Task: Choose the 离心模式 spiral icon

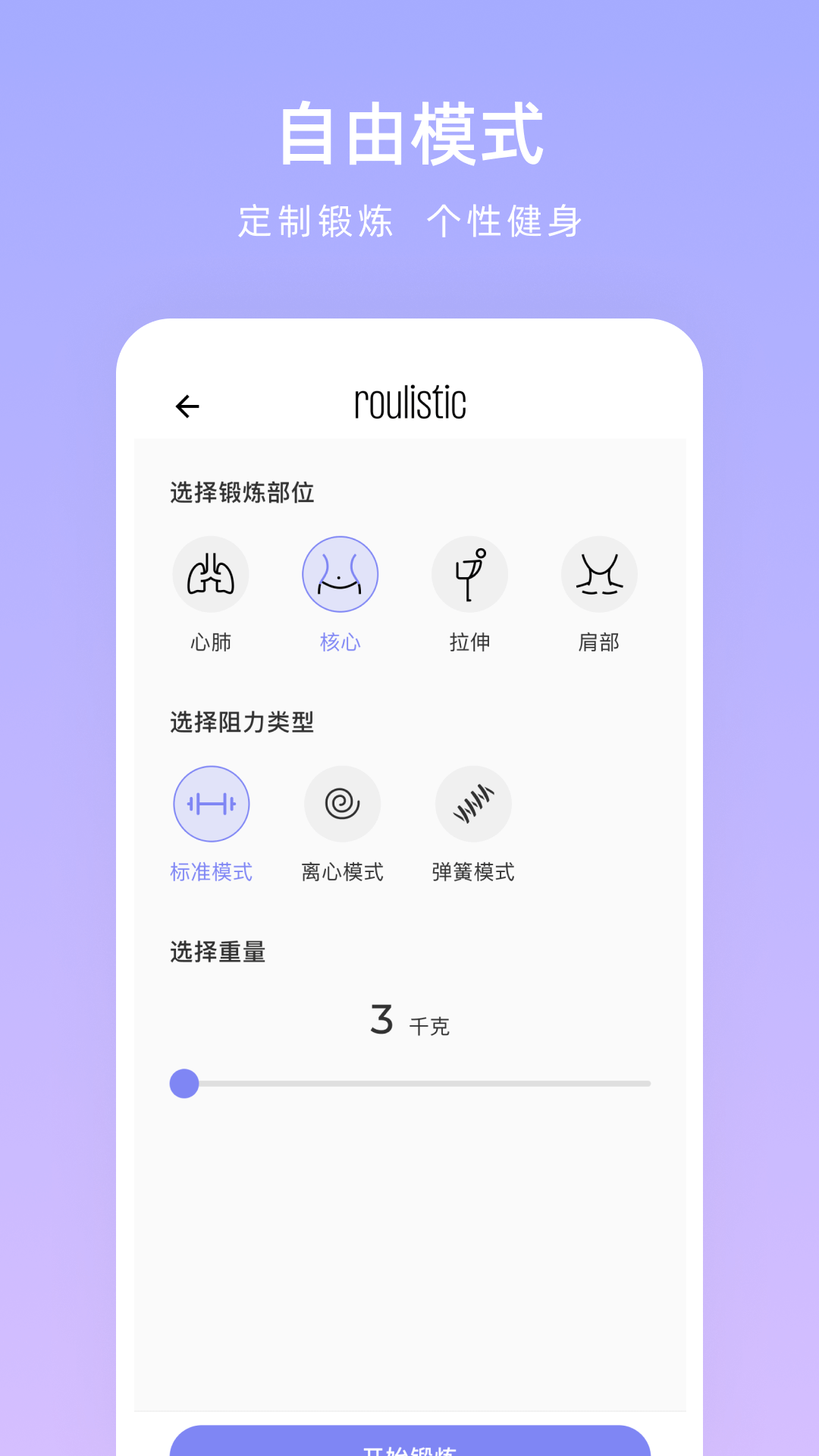Action: tap(342, 803)
